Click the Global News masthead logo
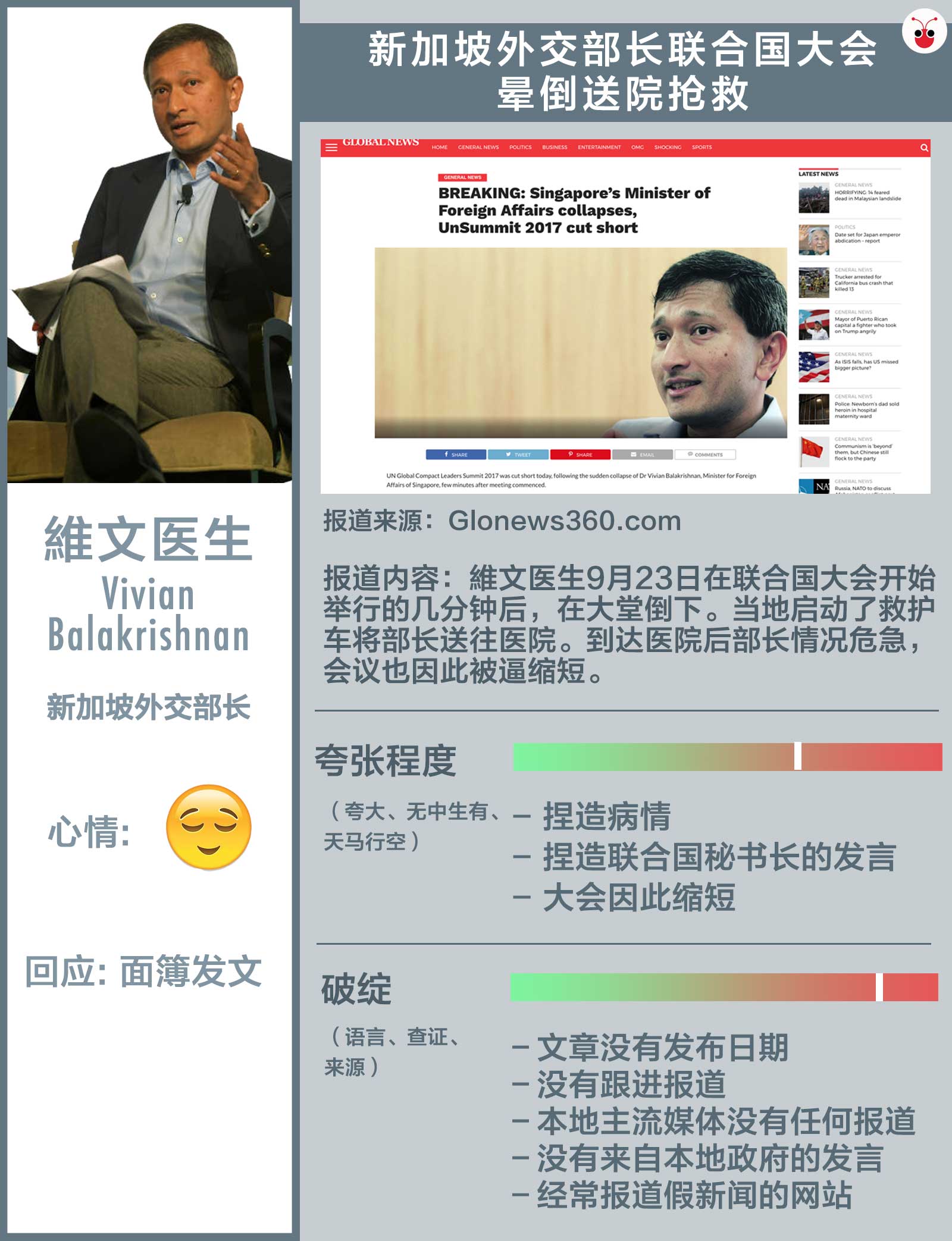952x1241 pixels. [380, 143]
